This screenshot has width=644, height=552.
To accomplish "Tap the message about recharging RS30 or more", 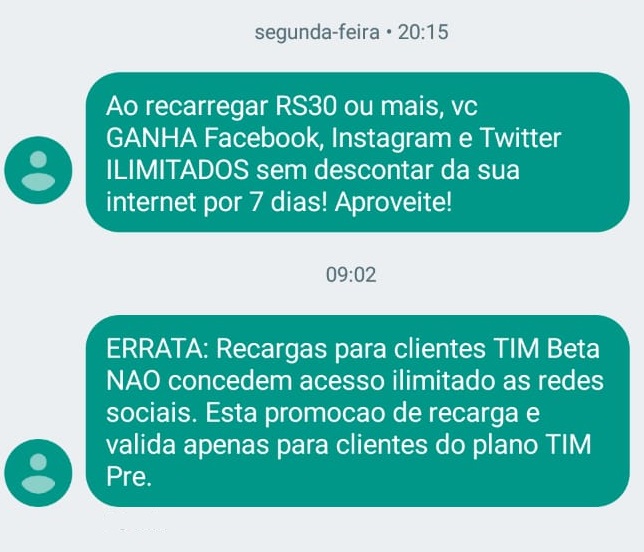I will pos(355,152).
